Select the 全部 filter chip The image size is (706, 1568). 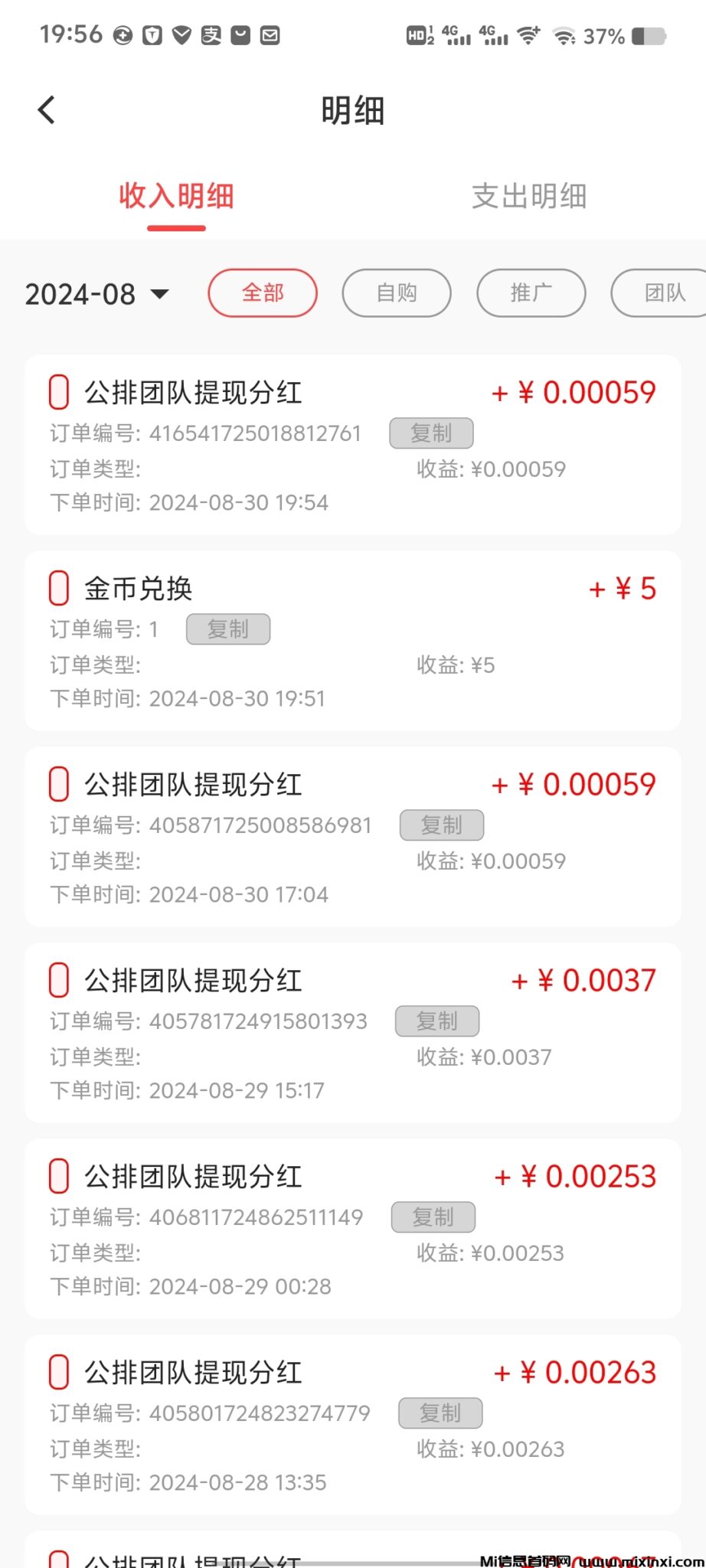[x=263, y=292]
